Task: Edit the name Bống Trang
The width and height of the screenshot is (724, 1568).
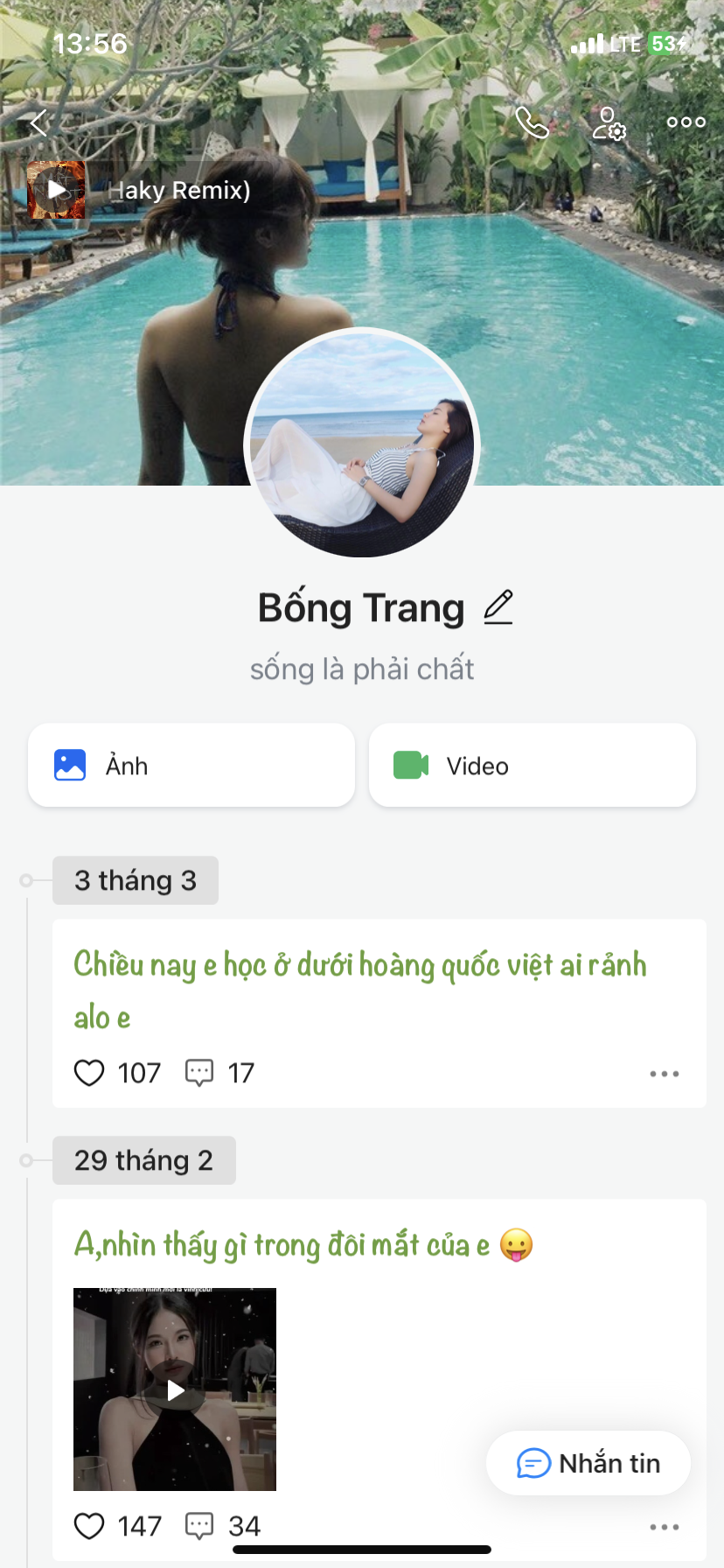Action: pyautogui.click(x=498, y=607)
